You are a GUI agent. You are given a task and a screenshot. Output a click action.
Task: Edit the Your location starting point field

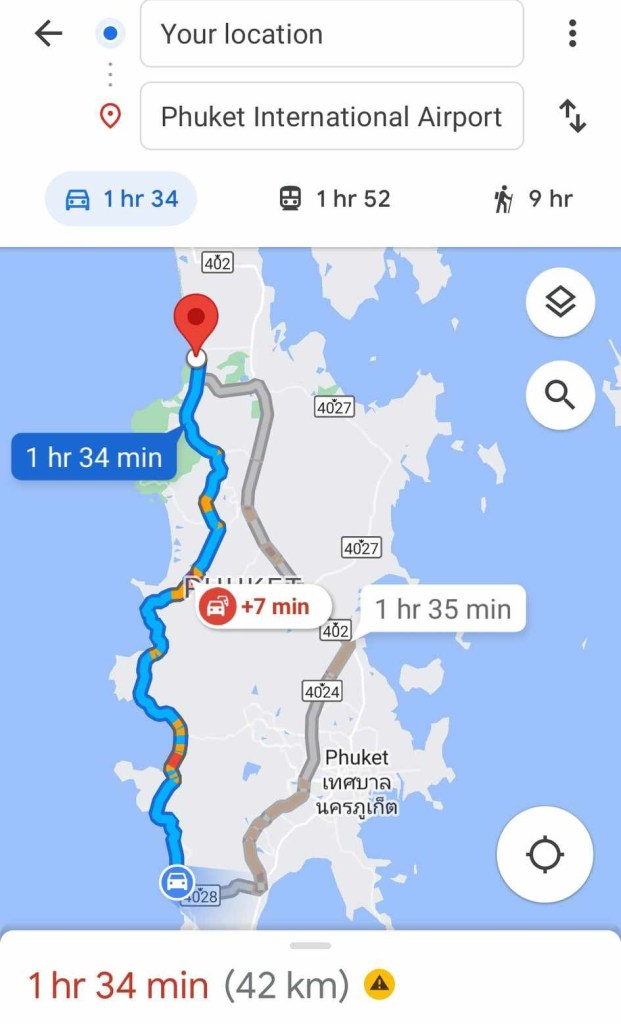pyautogui.click(x=331, y=34)
